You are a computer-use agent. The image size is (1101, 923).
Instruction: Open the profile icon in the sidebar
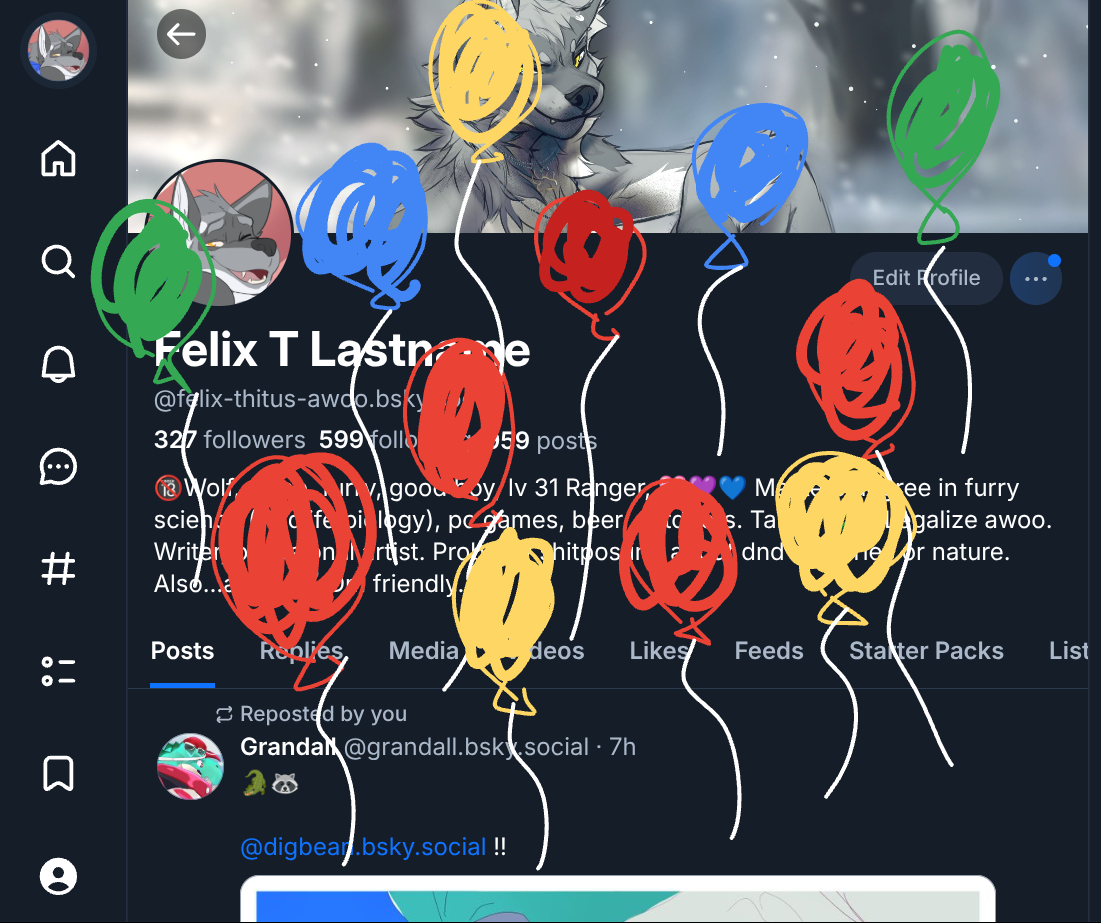[58, 876]
